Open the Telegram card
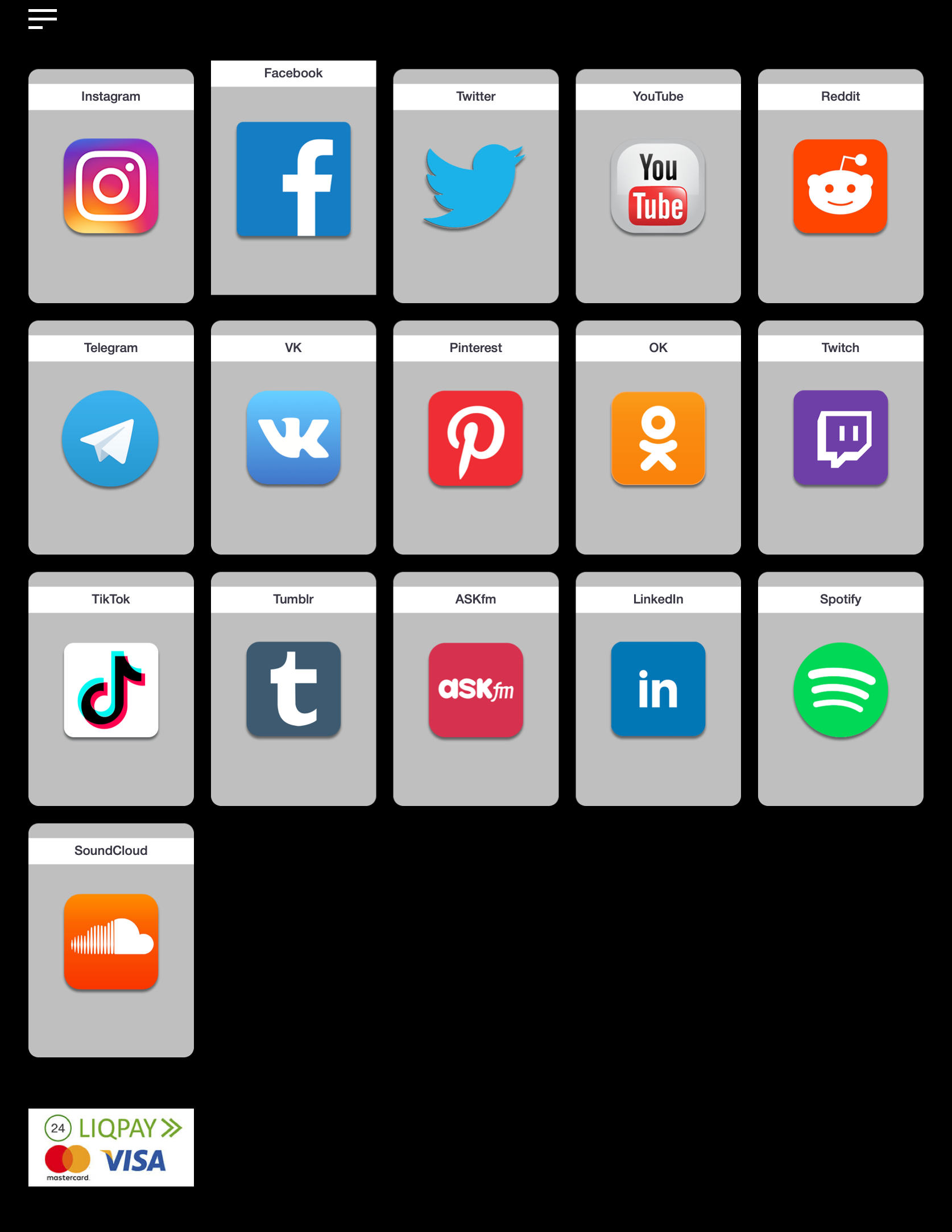The image size is (952, 1232). pos(111,438)
